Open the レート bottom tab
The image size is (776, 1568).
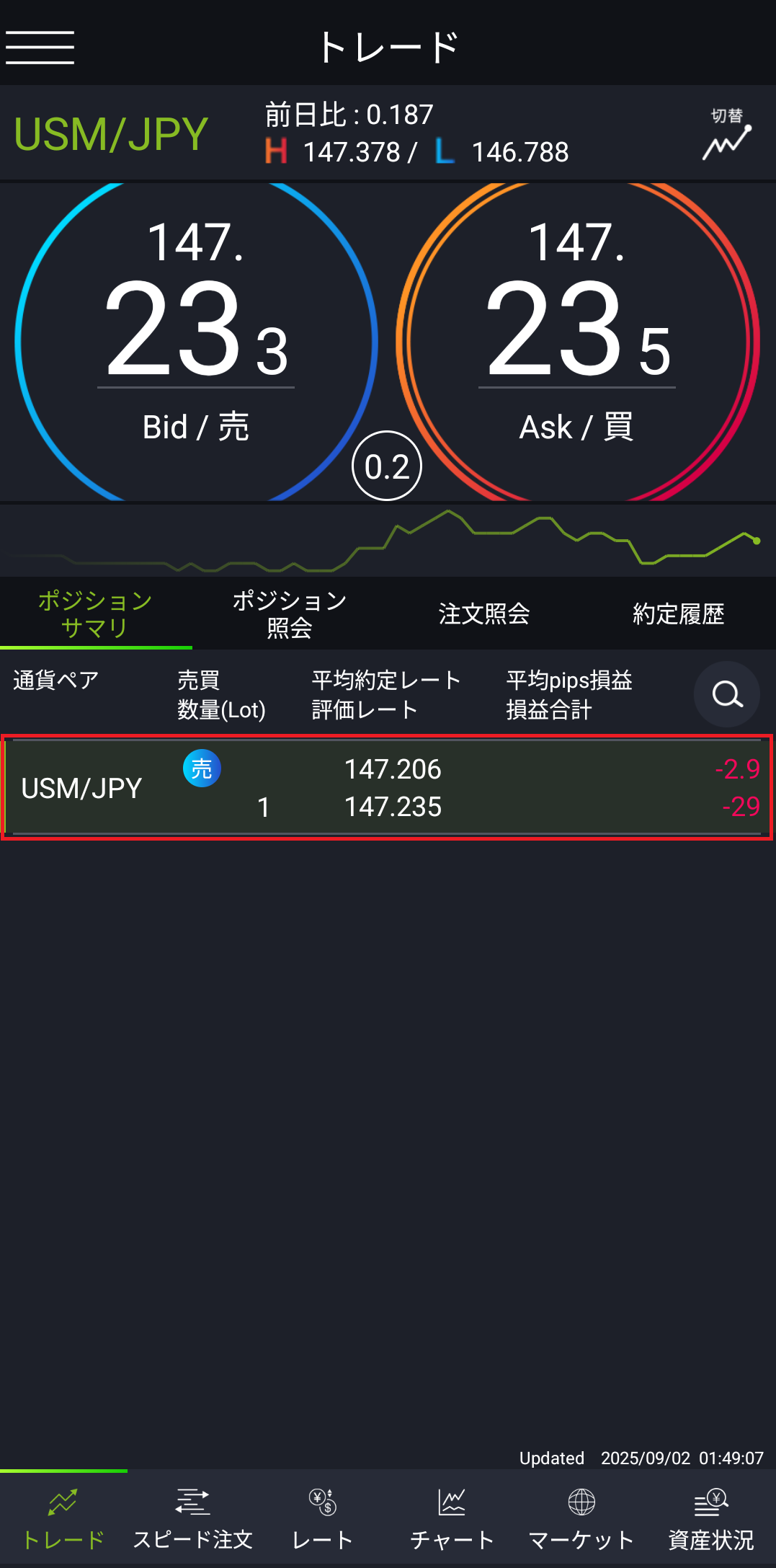tap(323, 1518)
